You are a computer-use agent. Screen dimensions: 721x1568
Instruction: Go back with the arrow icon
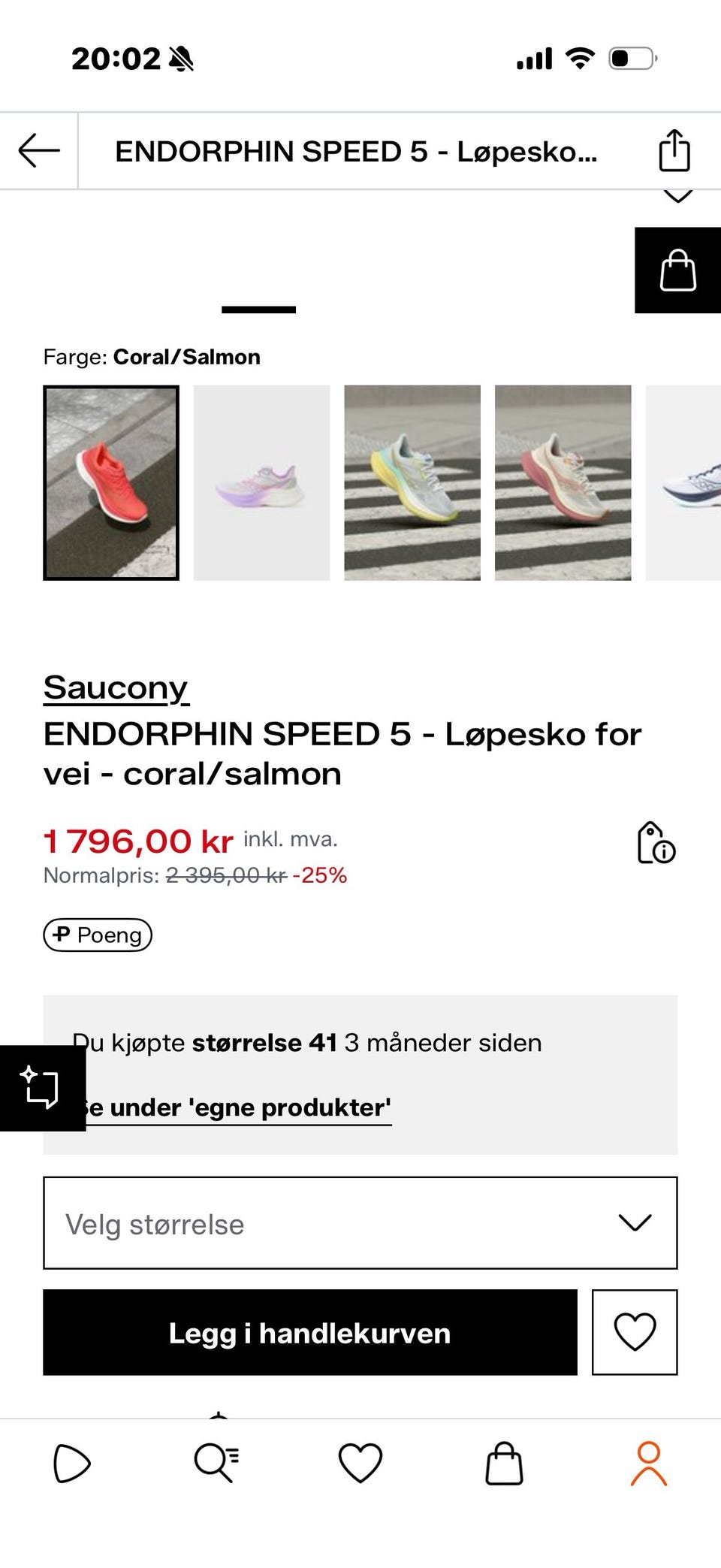(39, 150)
